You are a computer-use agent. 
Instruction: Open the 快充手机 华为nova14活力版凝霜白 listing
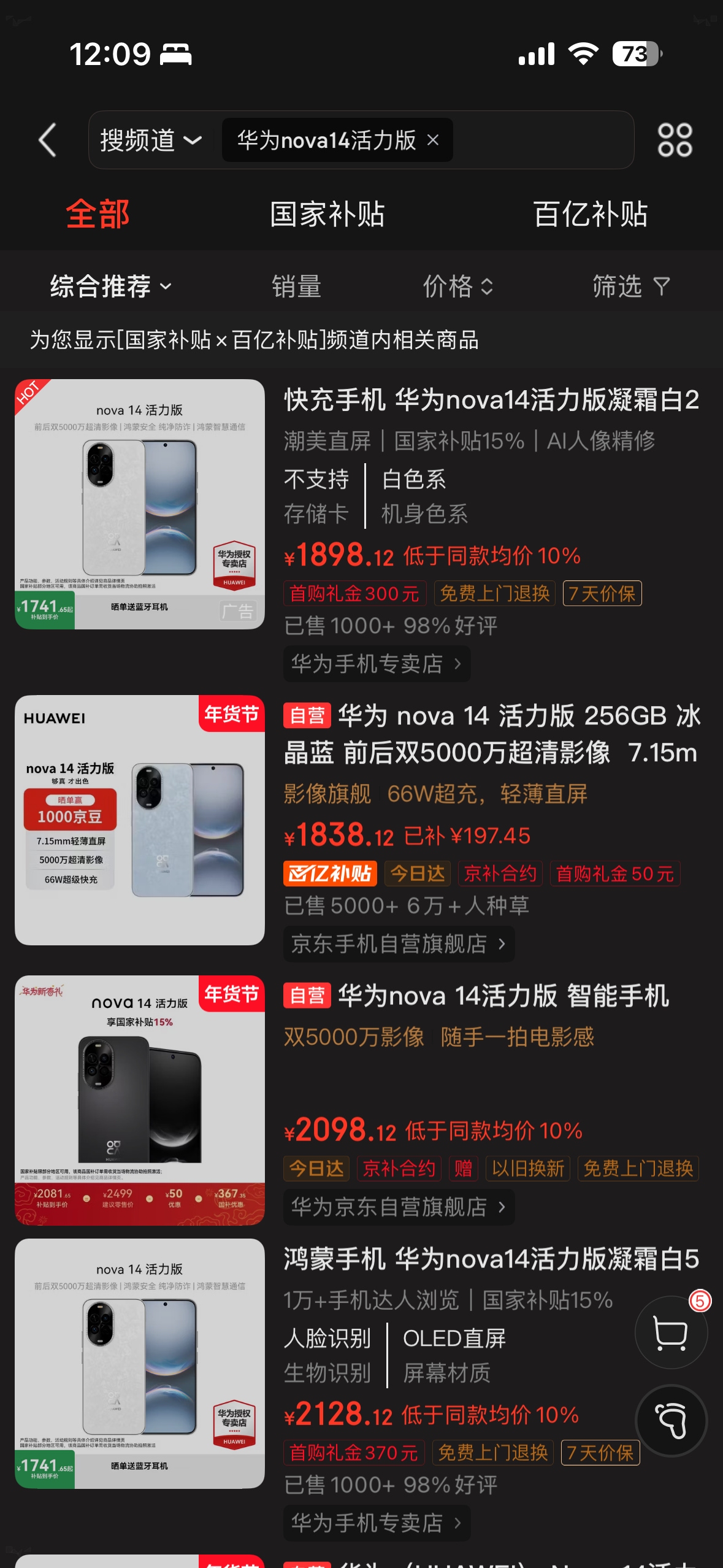click(x=491, y=400)
